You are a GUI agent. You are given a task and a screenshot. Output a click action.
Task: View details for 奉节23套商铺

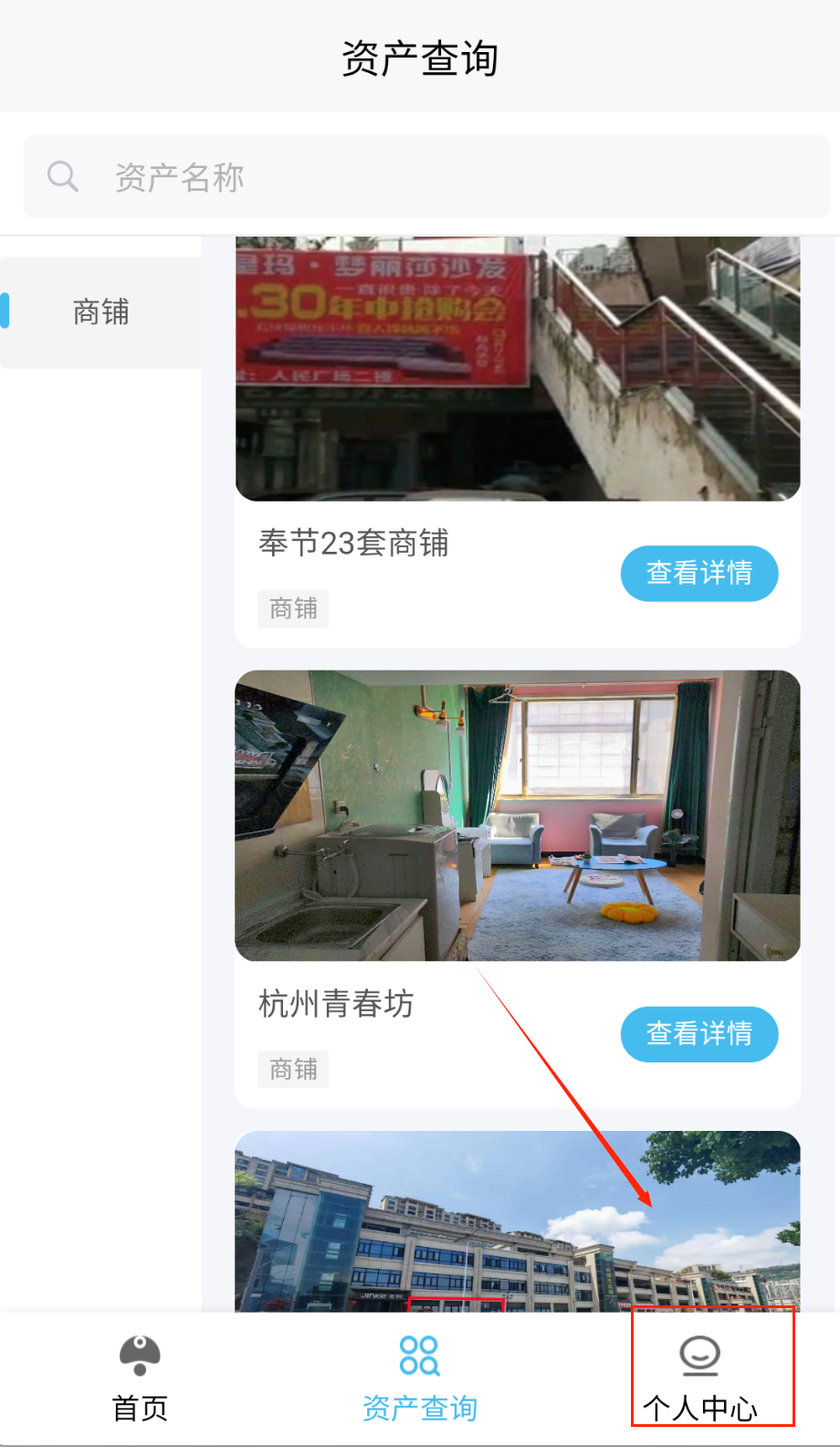[x=698, y=574]
